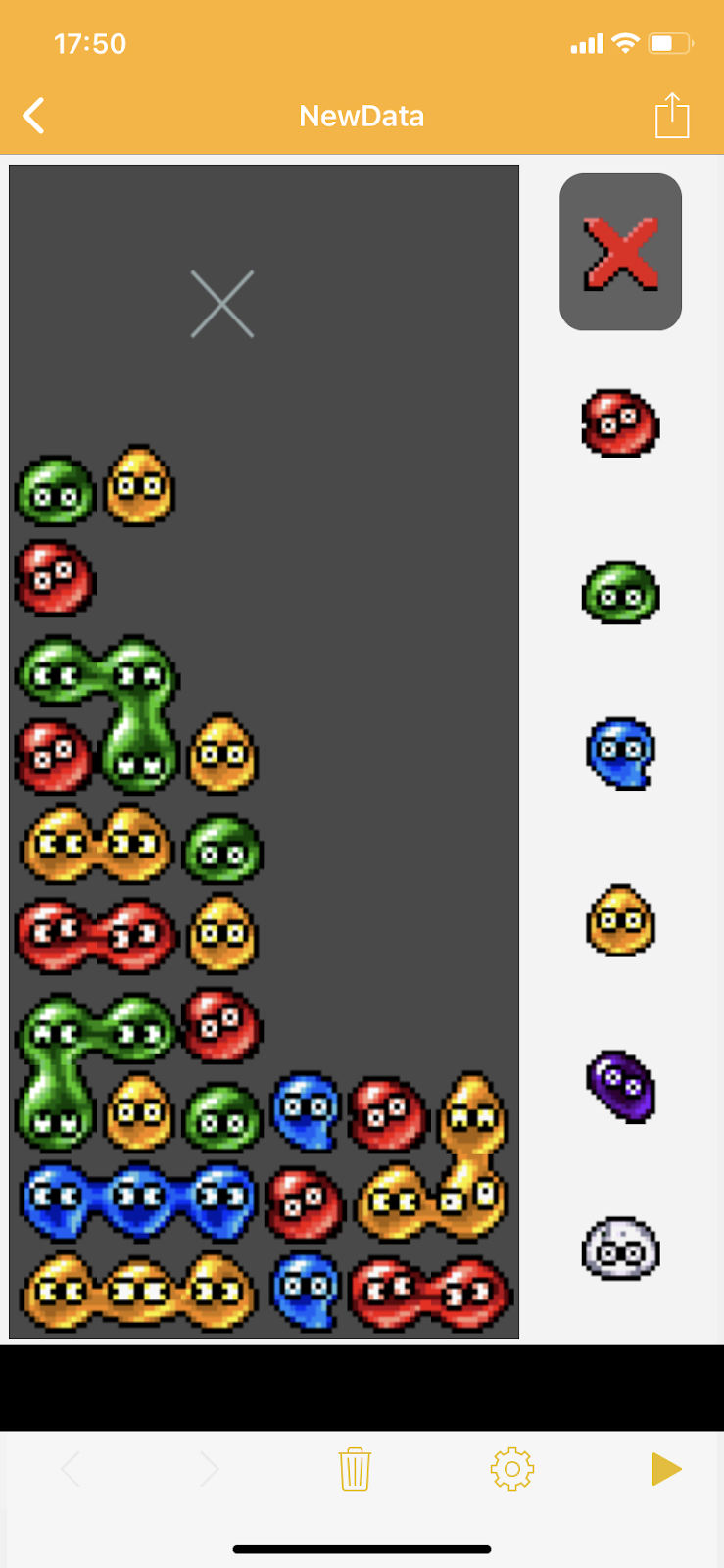724x1568 pixels.
Task: Go back from NewData screen
Action: pyautogui.click(x=34, y=116)
